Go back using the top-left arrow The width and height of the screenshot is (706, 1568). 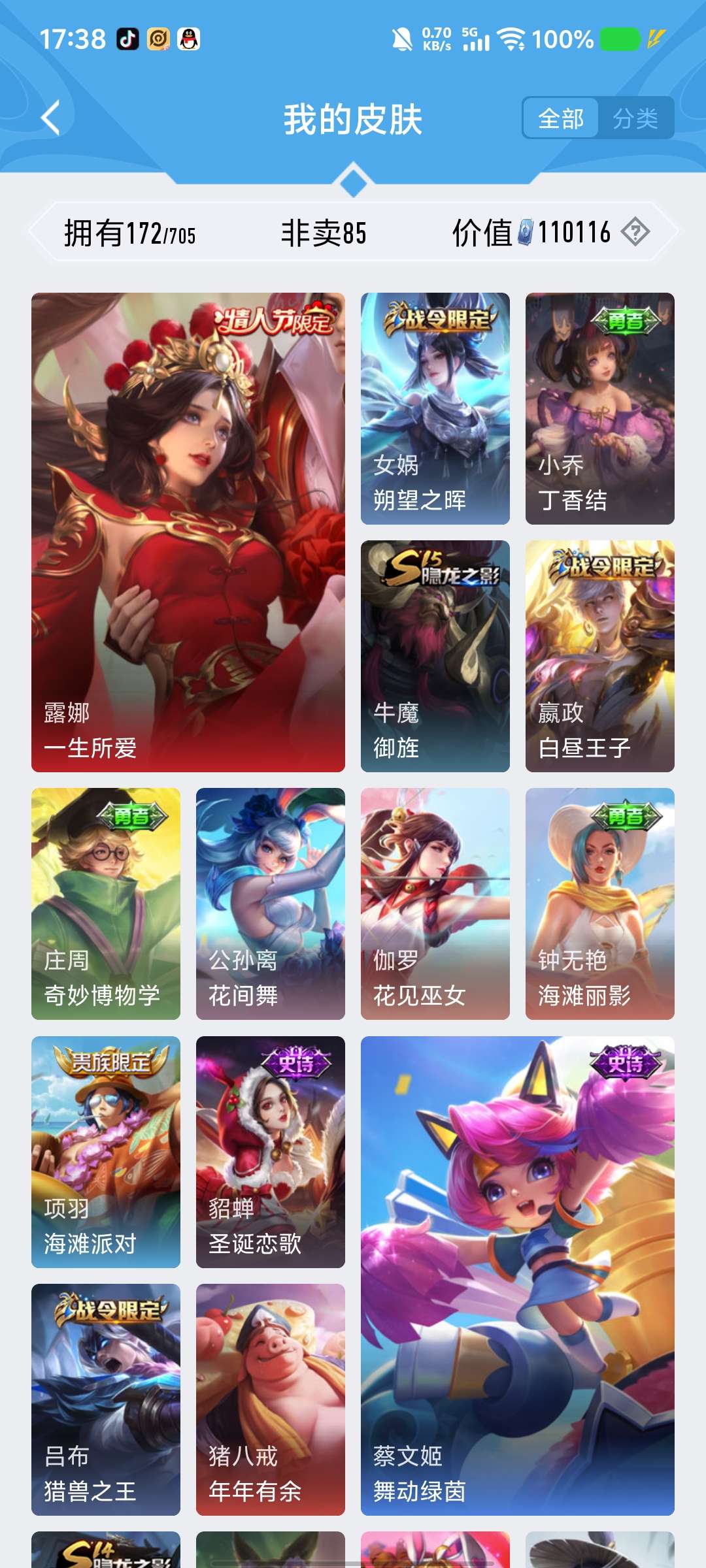pos(51,118)
